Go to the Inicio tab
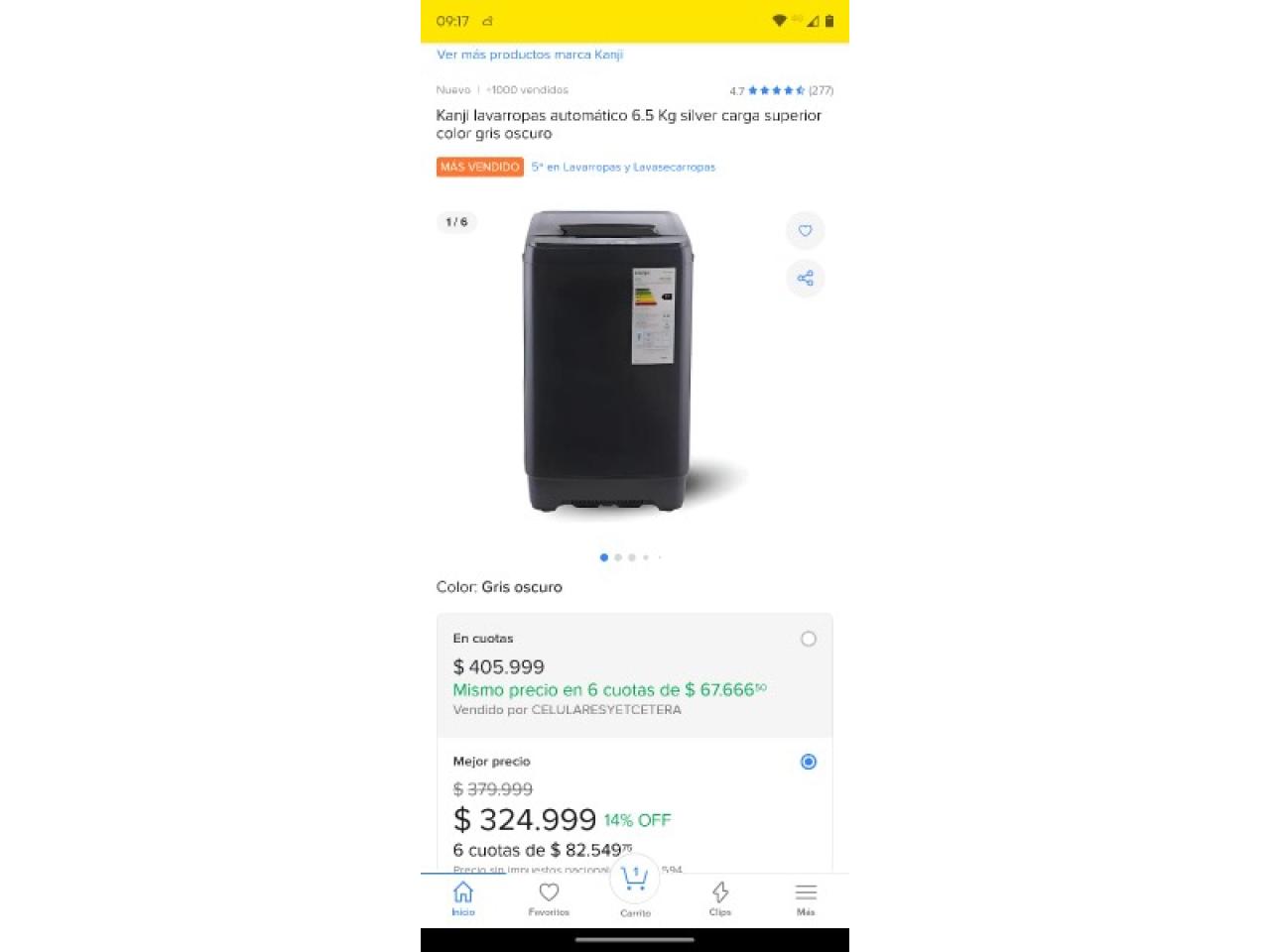The height and width of the screenshot is (952, 1270). click(x=463, y=898)
